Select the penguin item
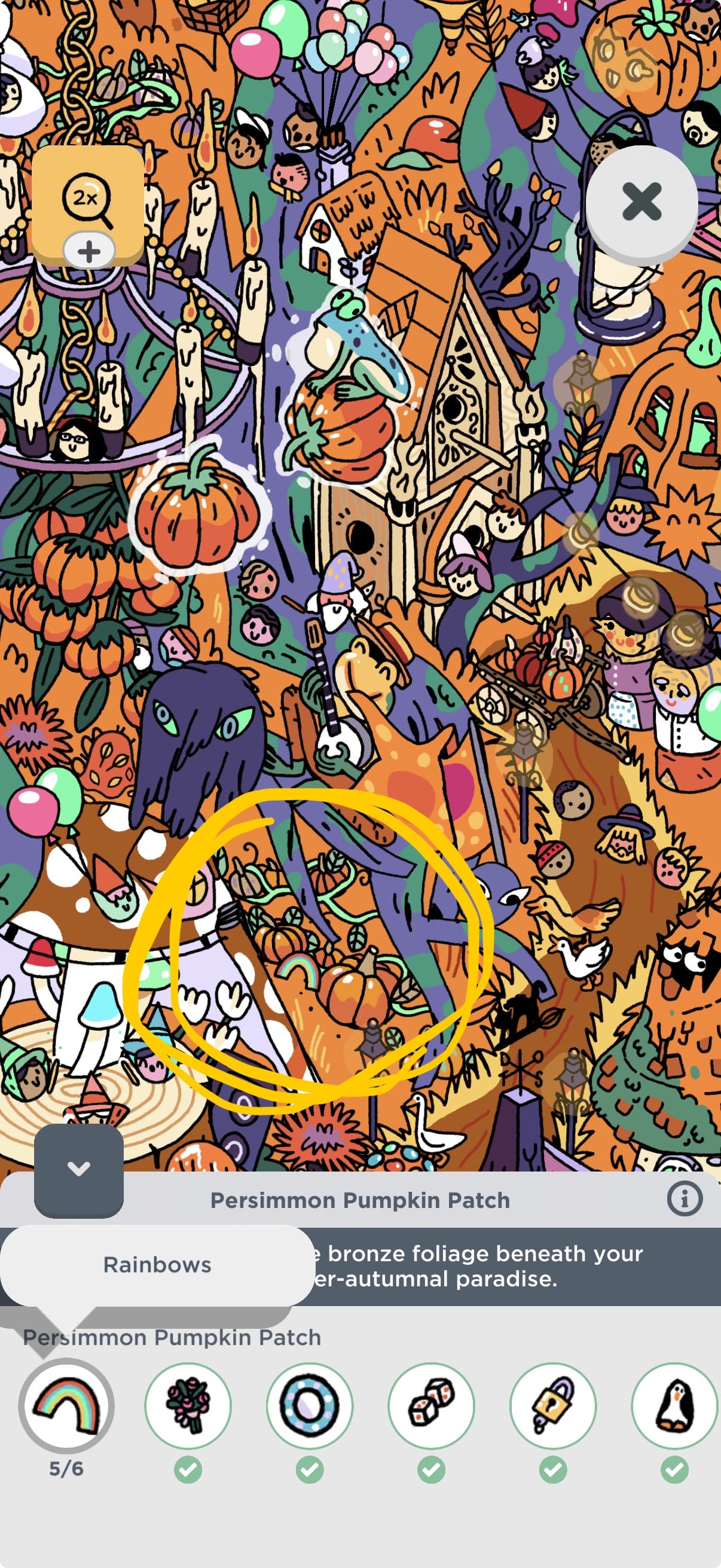This screenshot has width=721, height=1568. tap(675, 1405)
